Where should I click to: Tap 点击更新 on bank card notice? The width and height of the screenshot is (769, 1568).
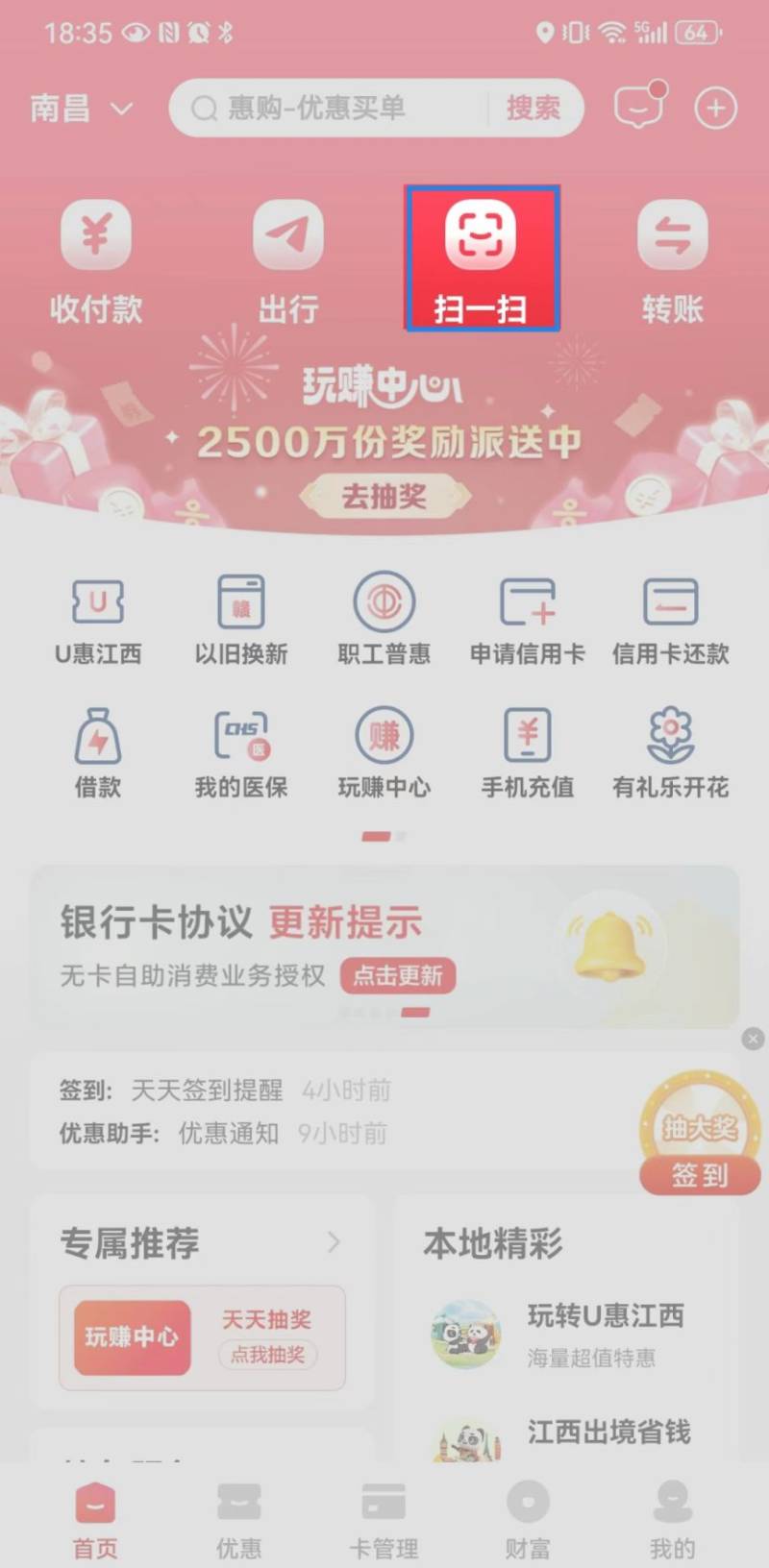(x=397, y=976)
